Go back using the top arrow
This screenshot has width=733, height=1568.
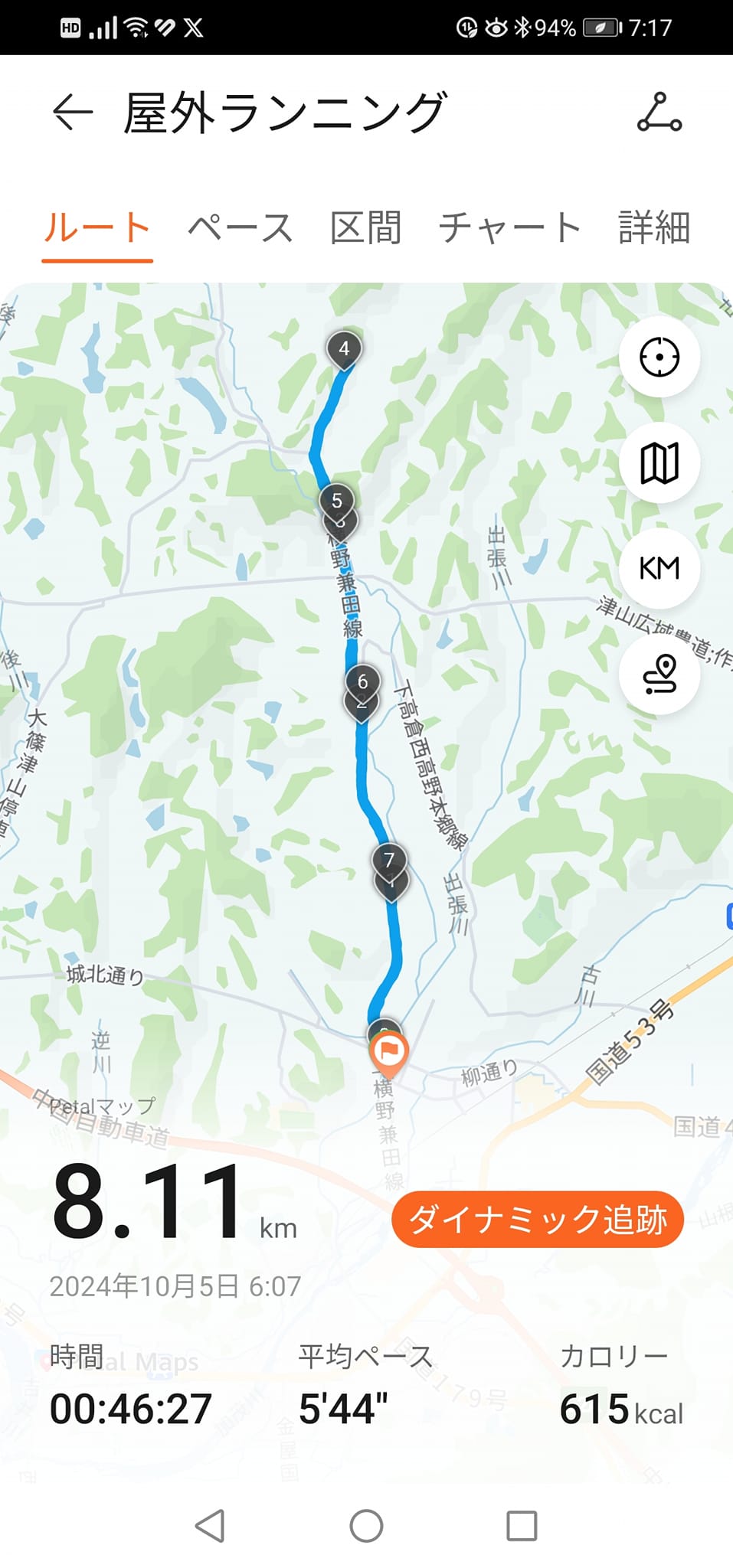coord(73,113)
